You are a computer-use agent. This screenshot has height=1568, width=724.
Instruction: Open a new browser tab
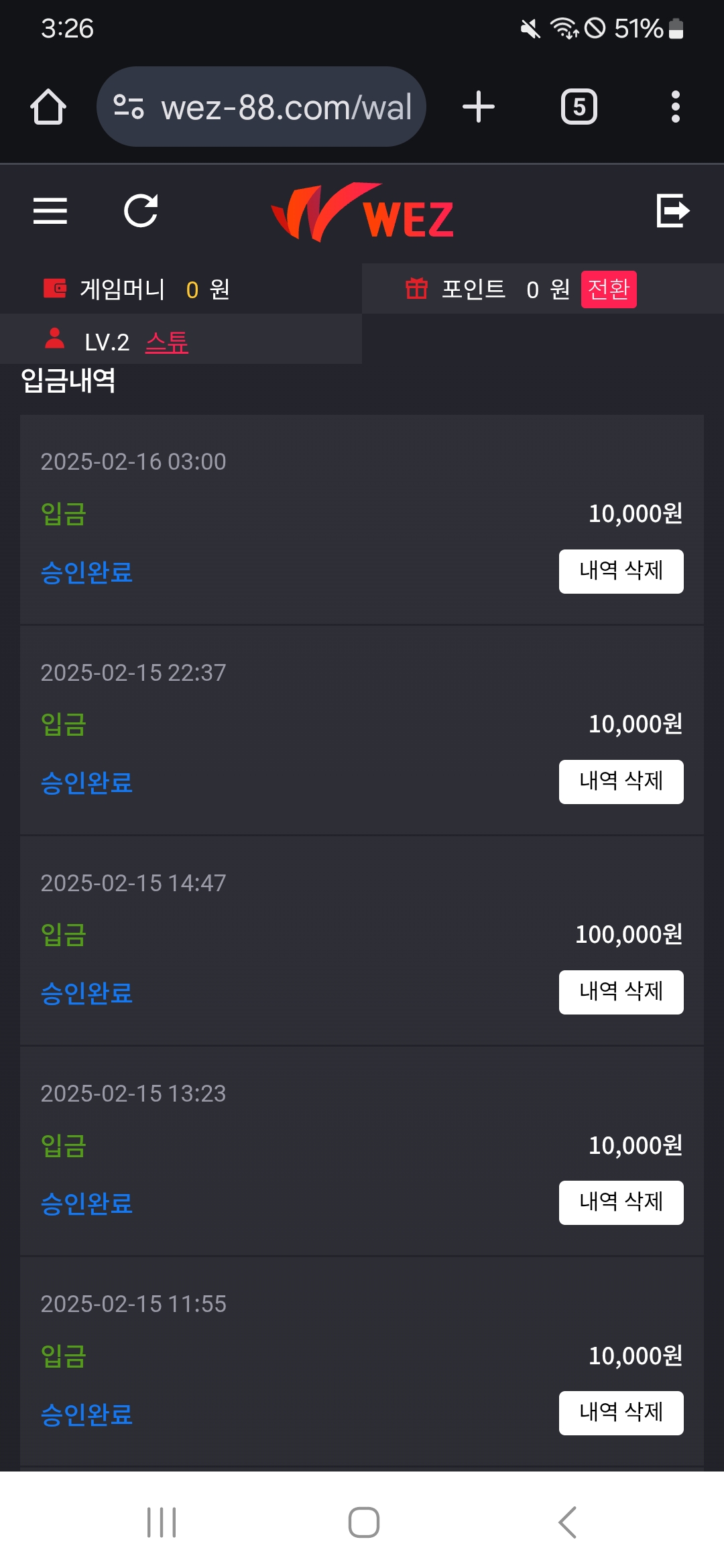coord(479,107)
